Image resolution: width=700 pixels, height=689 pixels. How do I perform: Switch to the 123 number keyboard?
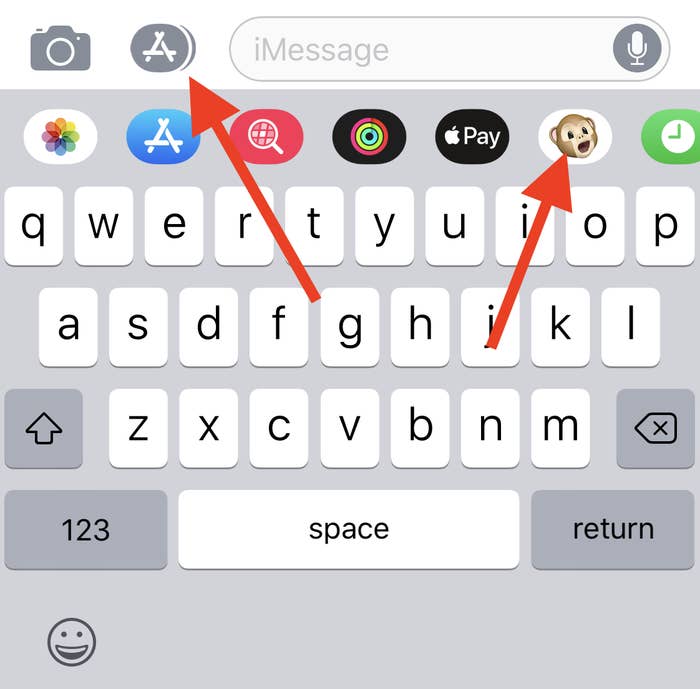click(x=86, y=529)
